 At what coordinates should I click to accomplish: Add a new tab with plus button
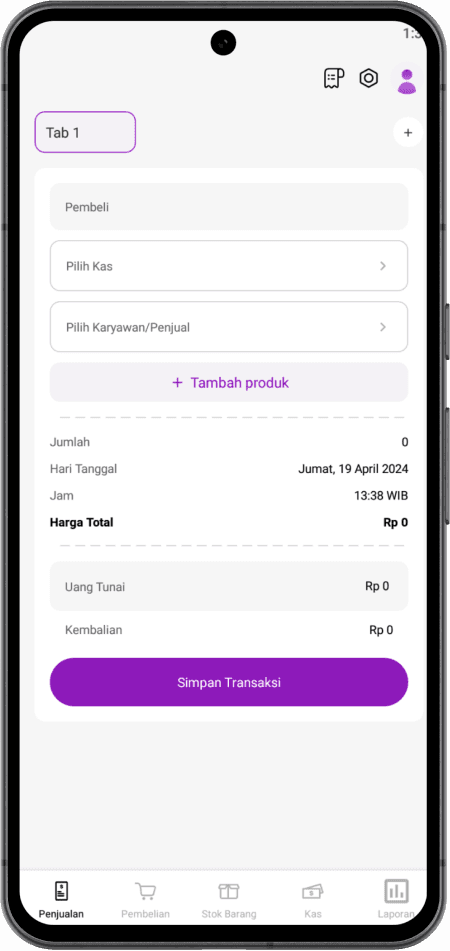pos(408,132)
